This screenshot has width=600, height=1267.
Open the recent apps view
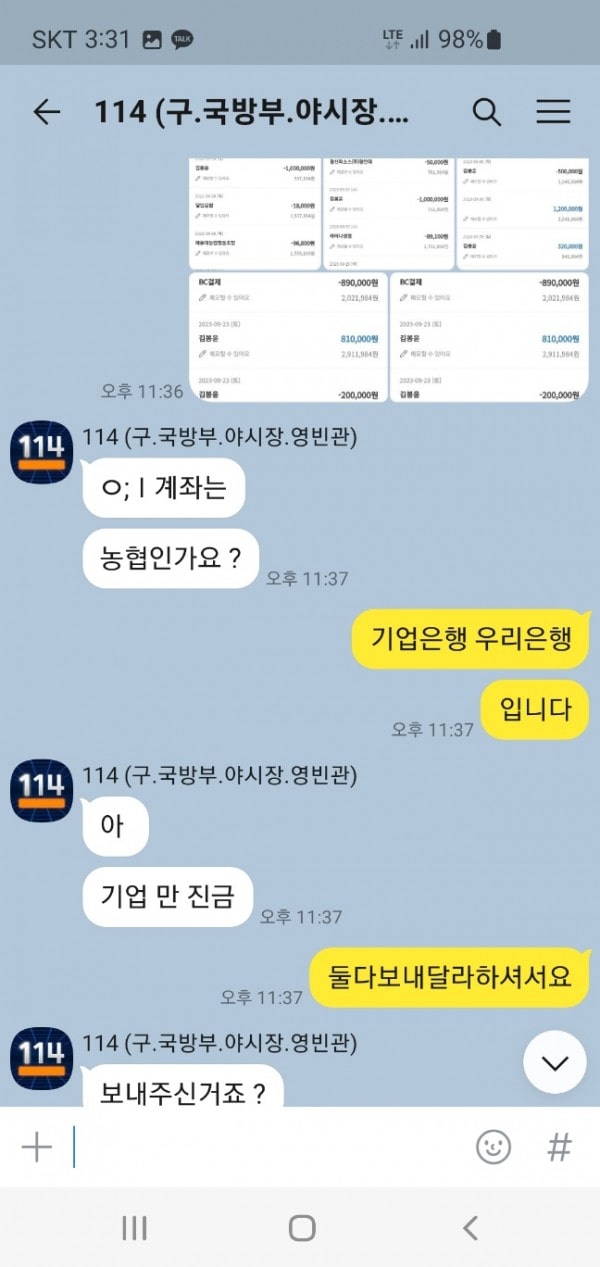[x=134, y=1228]
